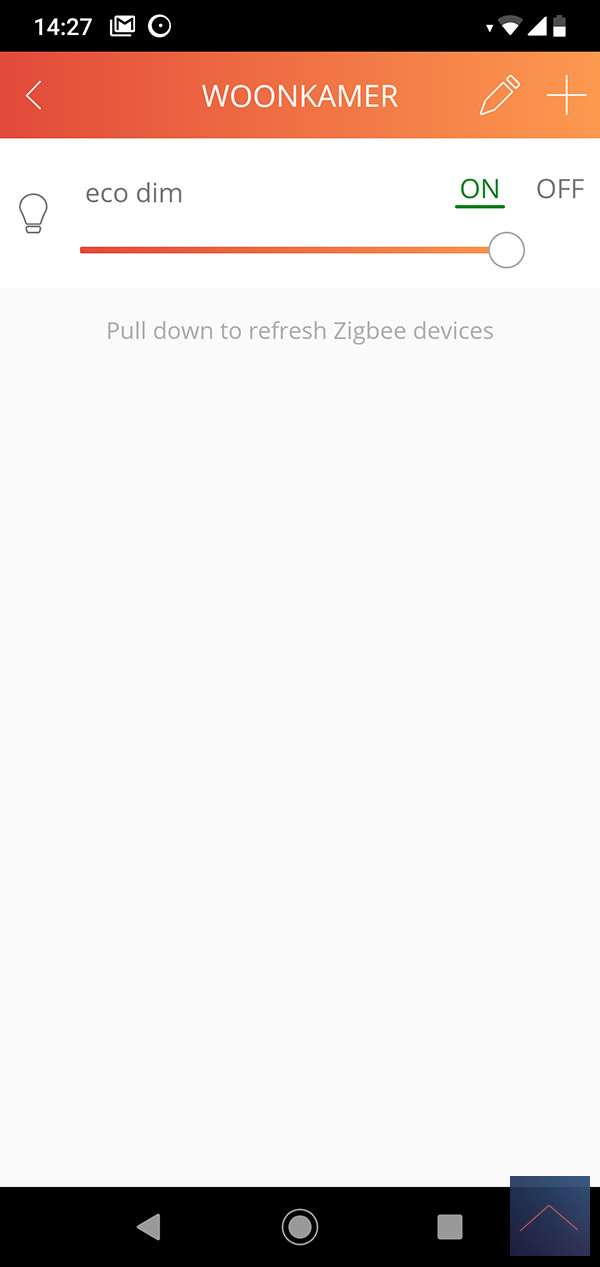This screenshot has width=600, height=1267.
Task: Add a new device with the plus icon
Action: click(x=566, y=96)
